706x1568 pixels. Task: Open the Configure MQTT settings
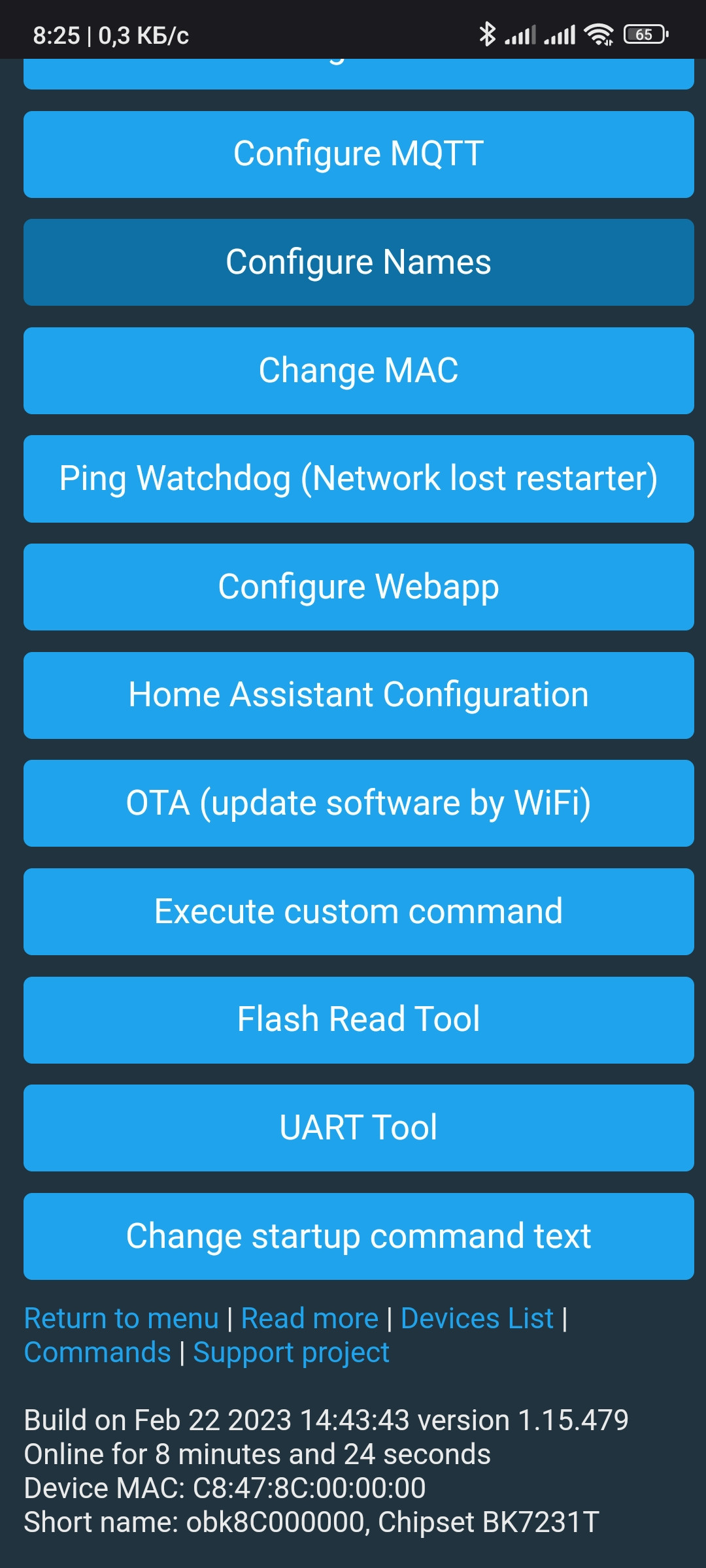tap(358, 154)
